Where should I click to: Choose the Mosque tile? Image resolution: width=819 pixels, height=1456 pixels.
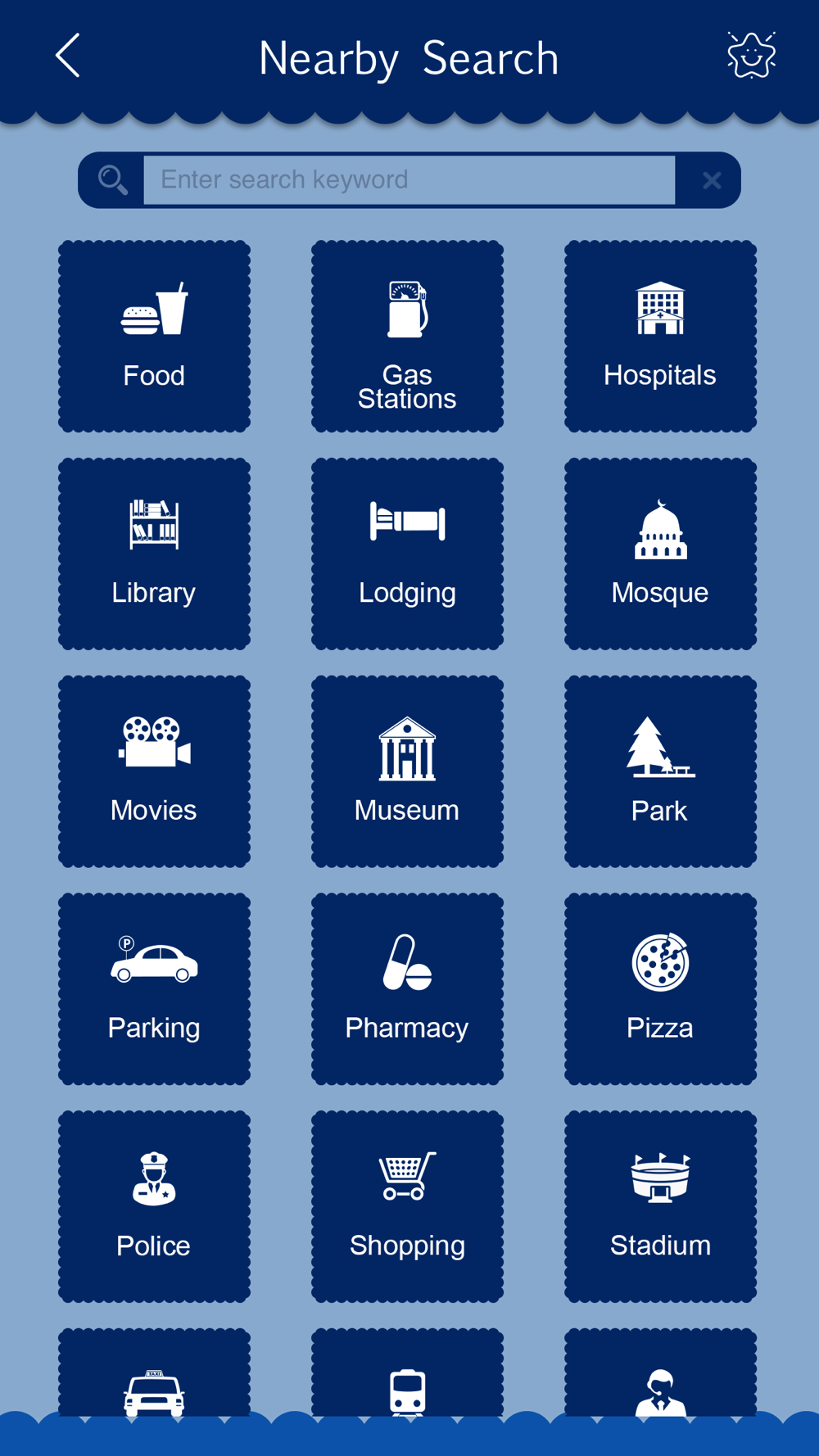660,554
